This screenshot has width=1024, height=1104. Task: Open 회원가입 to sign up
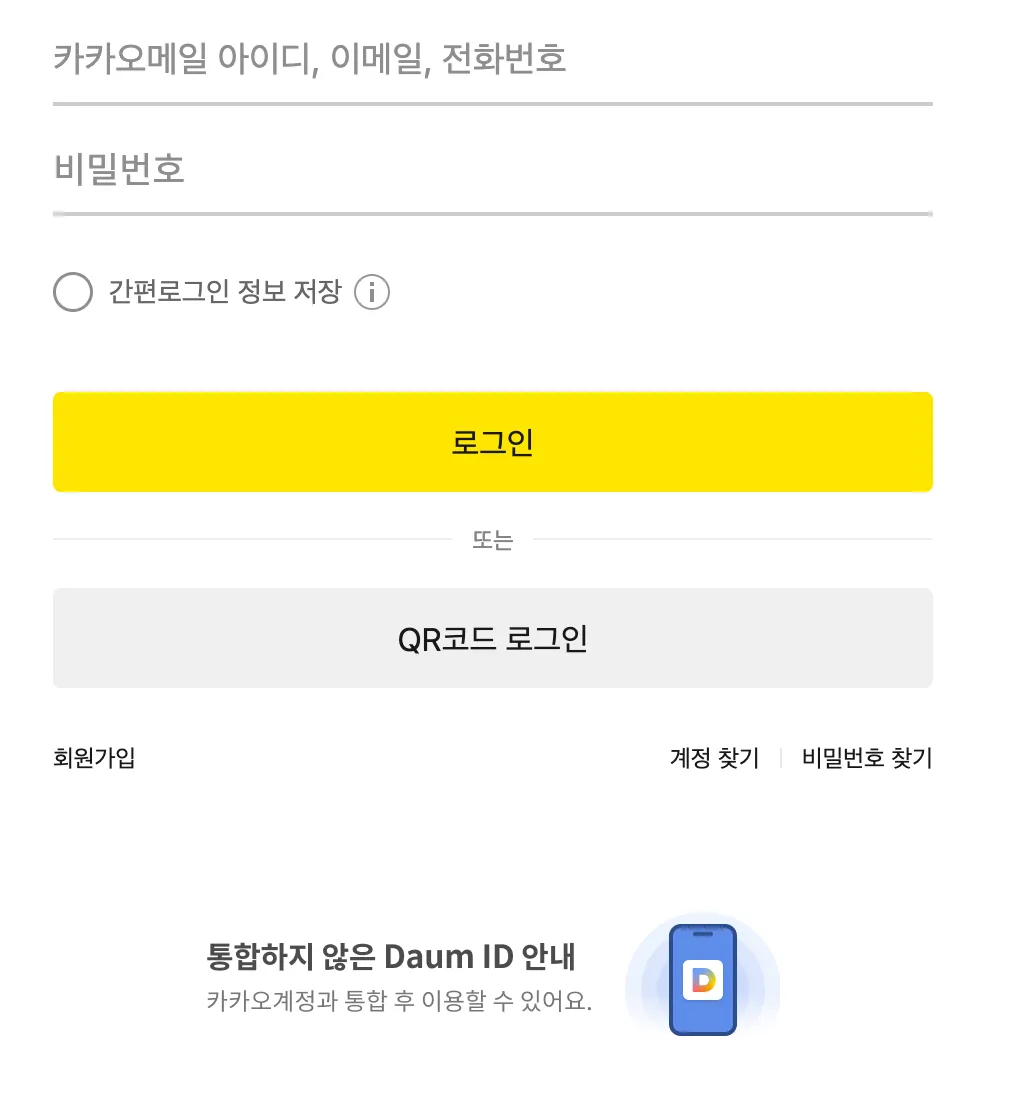(93, 758)
